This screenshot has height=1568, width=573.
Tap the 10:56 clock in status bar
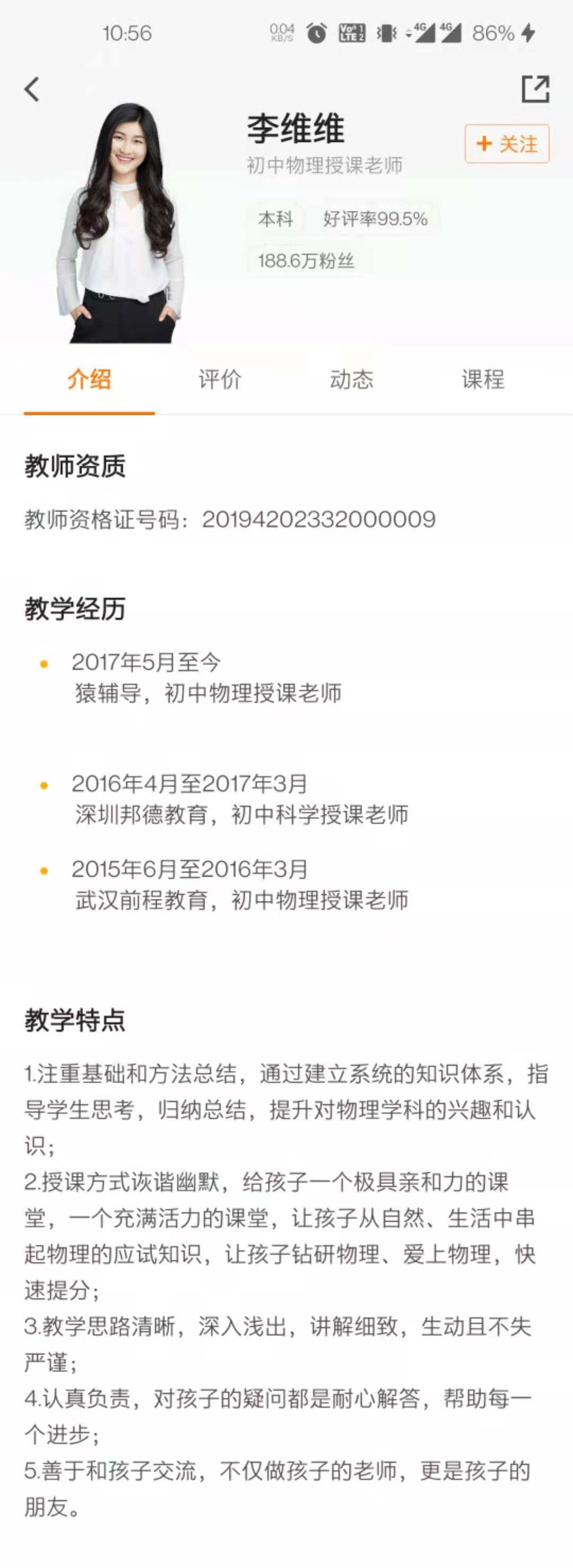(129, 35)
